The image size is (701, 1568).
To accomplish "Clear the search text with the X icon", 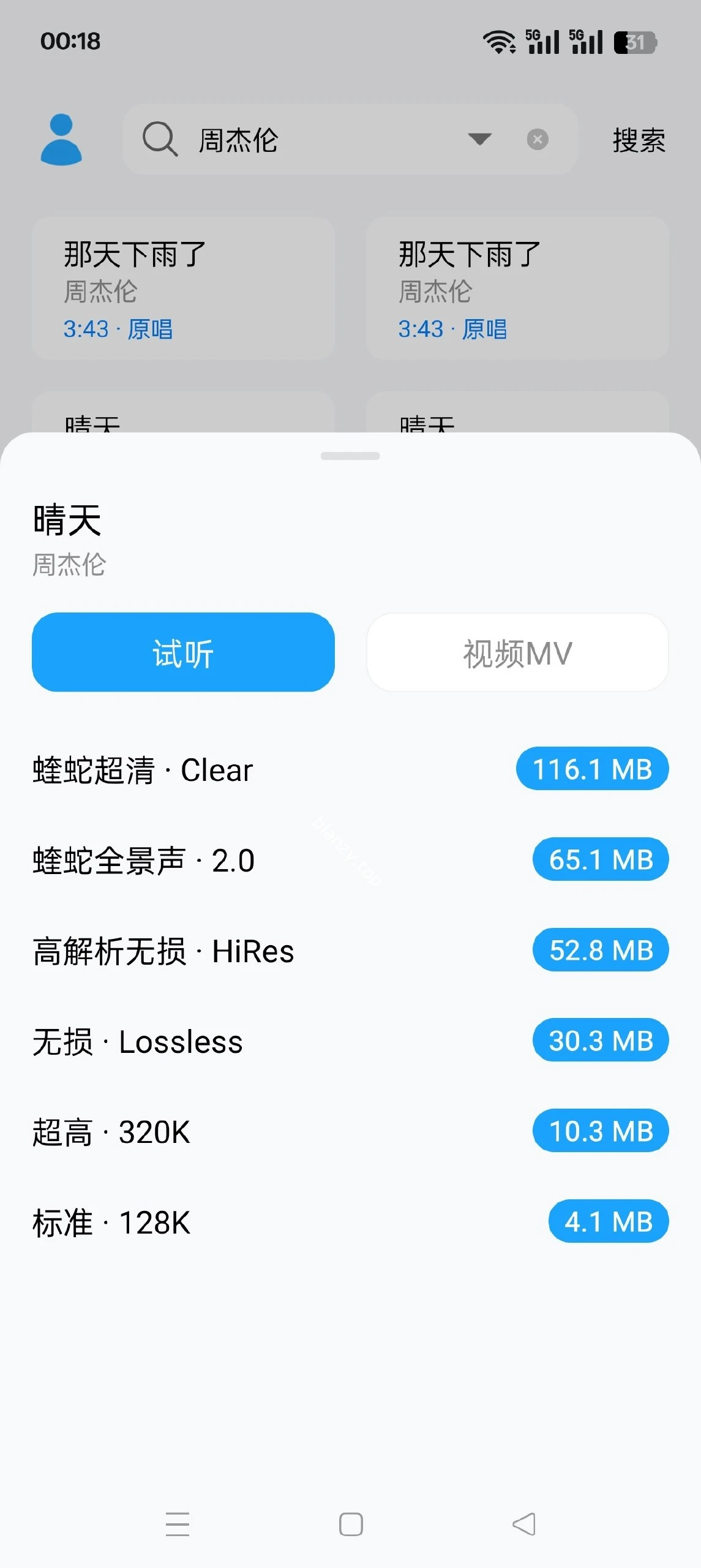I will coord(537,140).
